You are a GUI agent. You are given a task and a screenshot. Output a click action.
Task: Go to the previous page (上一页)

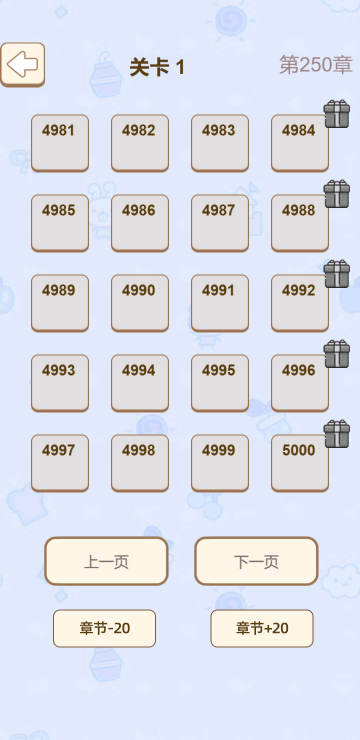click(x=107, y=561)
